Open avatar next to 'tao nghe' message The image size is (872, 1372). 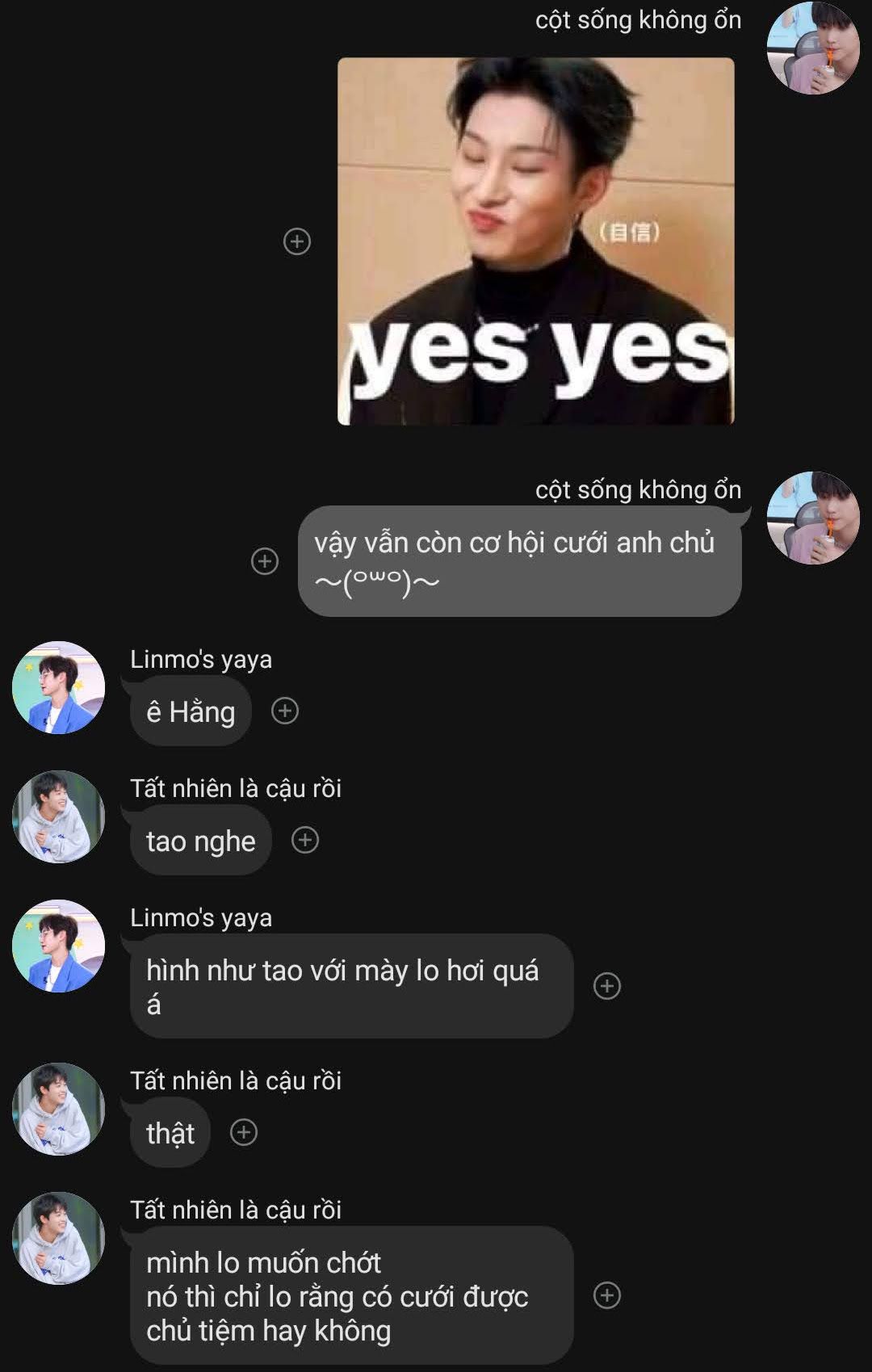click(58, 817)
